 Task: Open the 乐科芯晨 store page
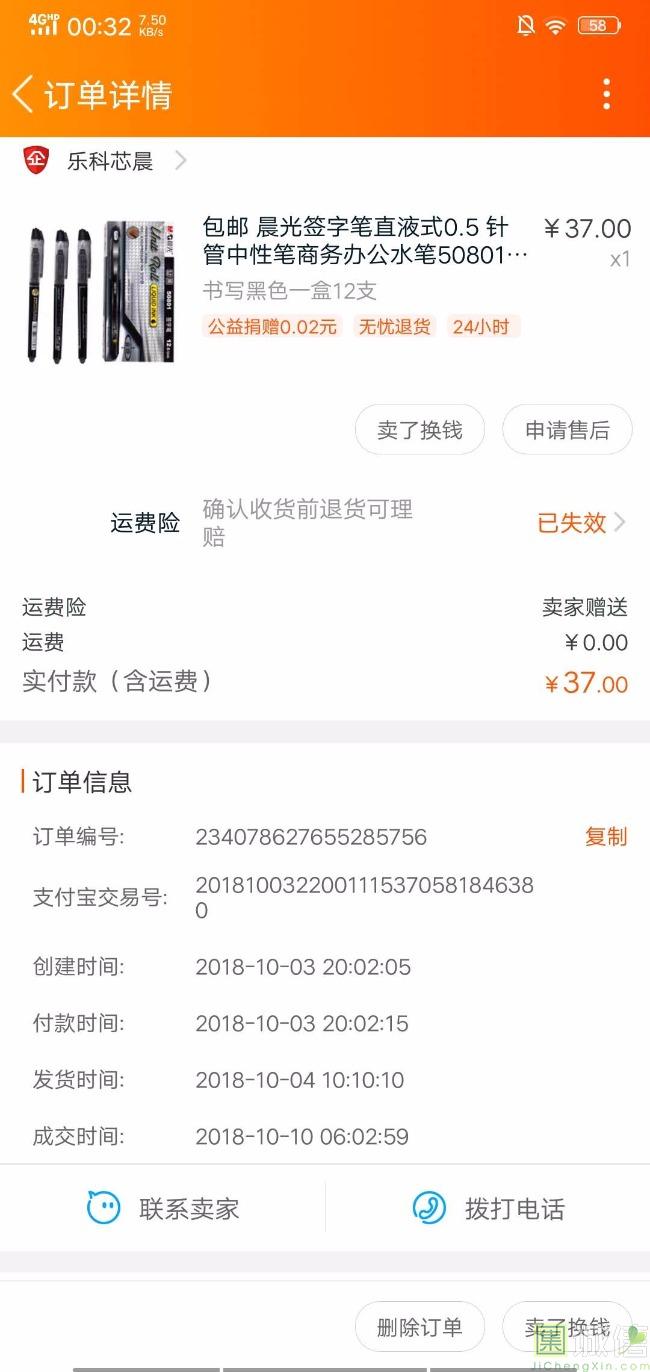tap(110, 161)
